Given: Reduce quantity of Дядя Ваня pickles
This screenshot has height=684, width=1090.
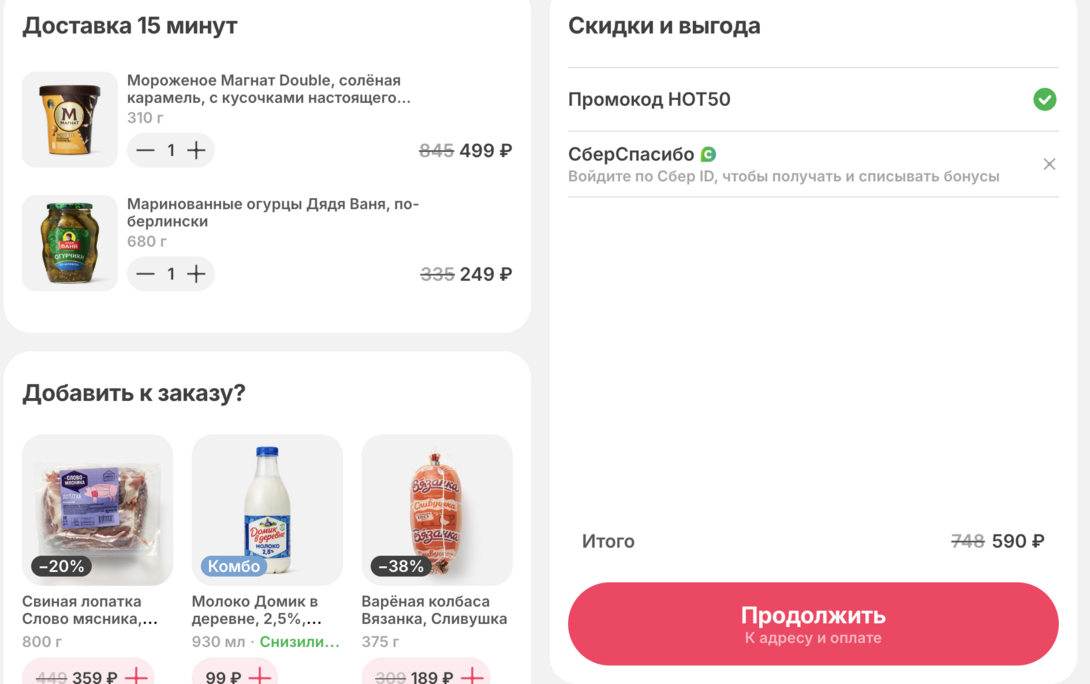Looking at the screenshot, I should pos(146,274).
